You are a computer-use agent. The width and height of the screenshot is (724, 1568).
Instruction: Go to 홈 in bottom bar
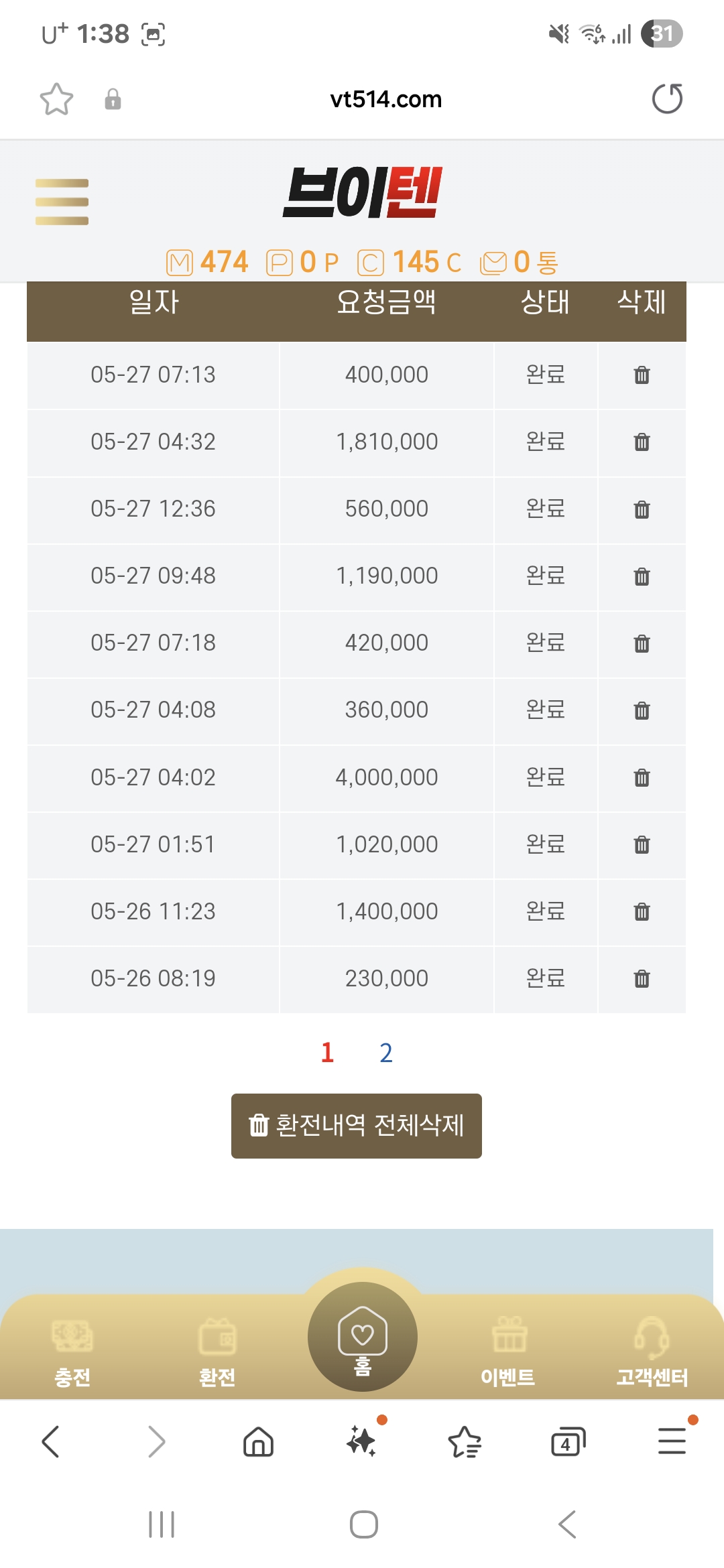coord(363,1337)
